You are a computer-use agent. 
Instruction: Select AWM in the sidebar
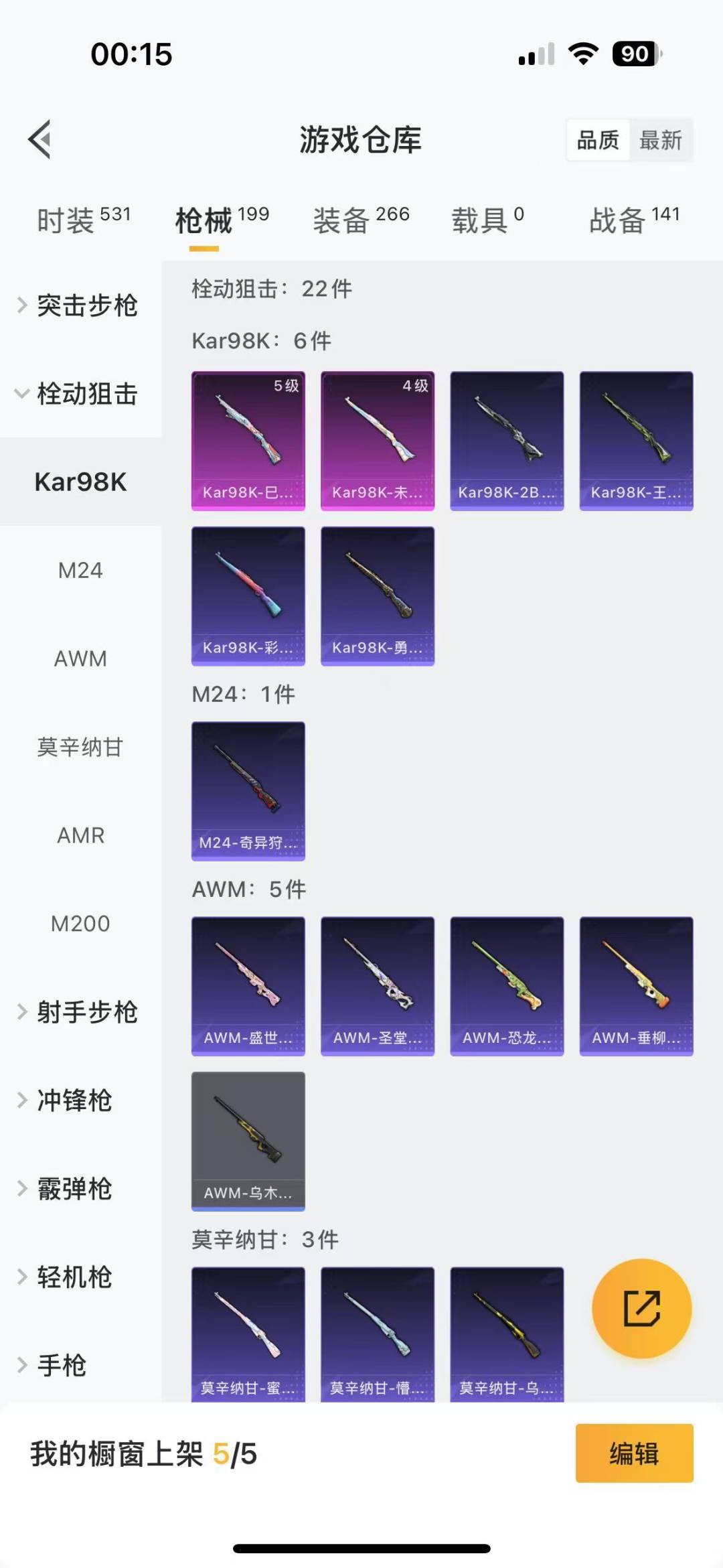(80, 658)
